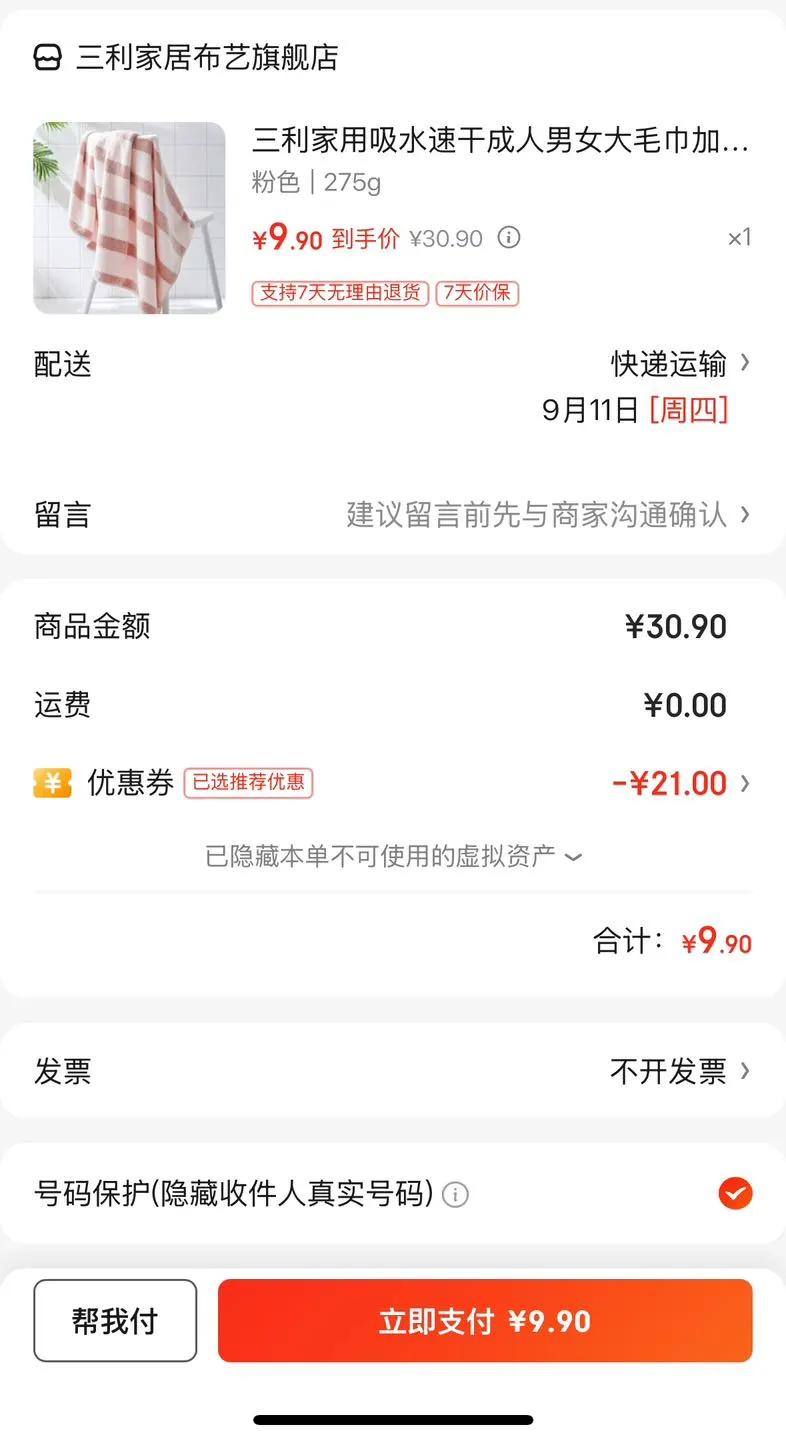Viewport: 786px width, 1441px height.
Task: Toggle the 号码保护 checkbox
Action: [x=735, y=1193]
